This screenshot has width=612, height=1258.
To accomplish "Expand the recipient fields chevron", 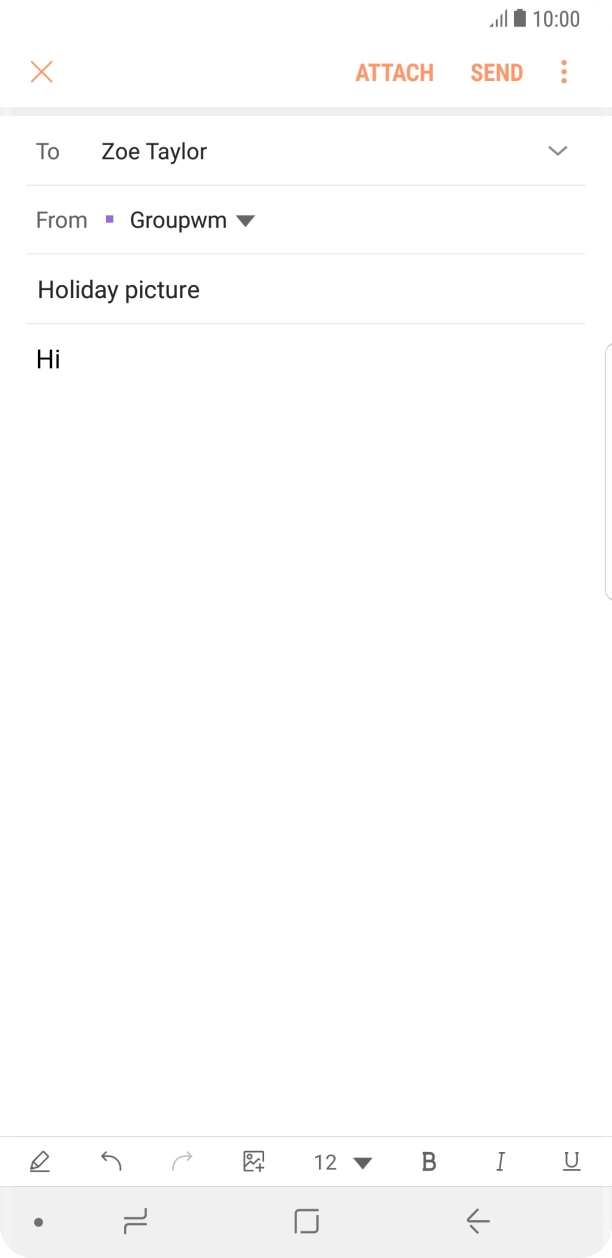I will (557, 151).
